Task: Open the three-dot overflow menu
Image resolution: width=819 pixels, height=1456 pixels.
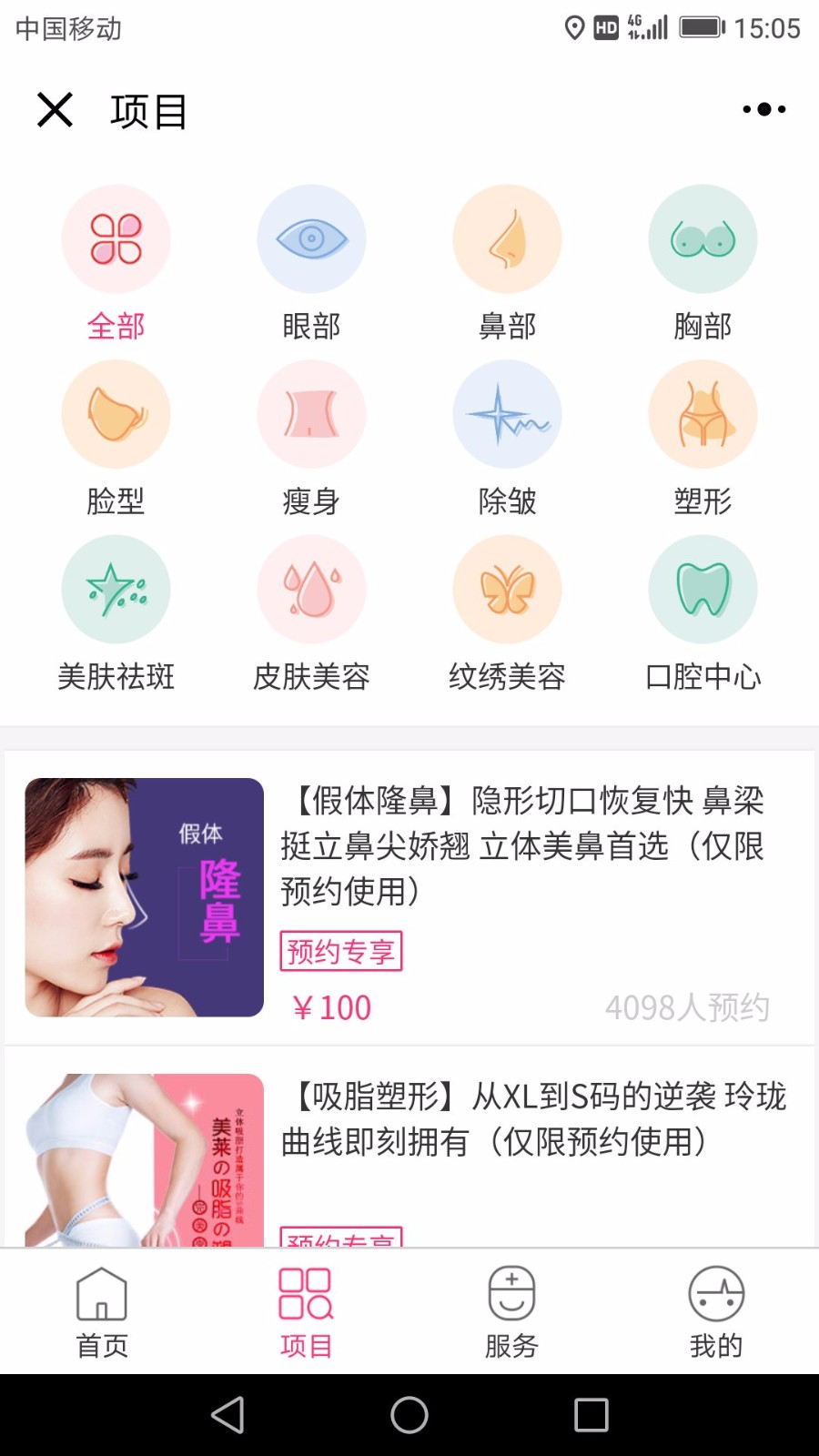Action: point(763,109)
